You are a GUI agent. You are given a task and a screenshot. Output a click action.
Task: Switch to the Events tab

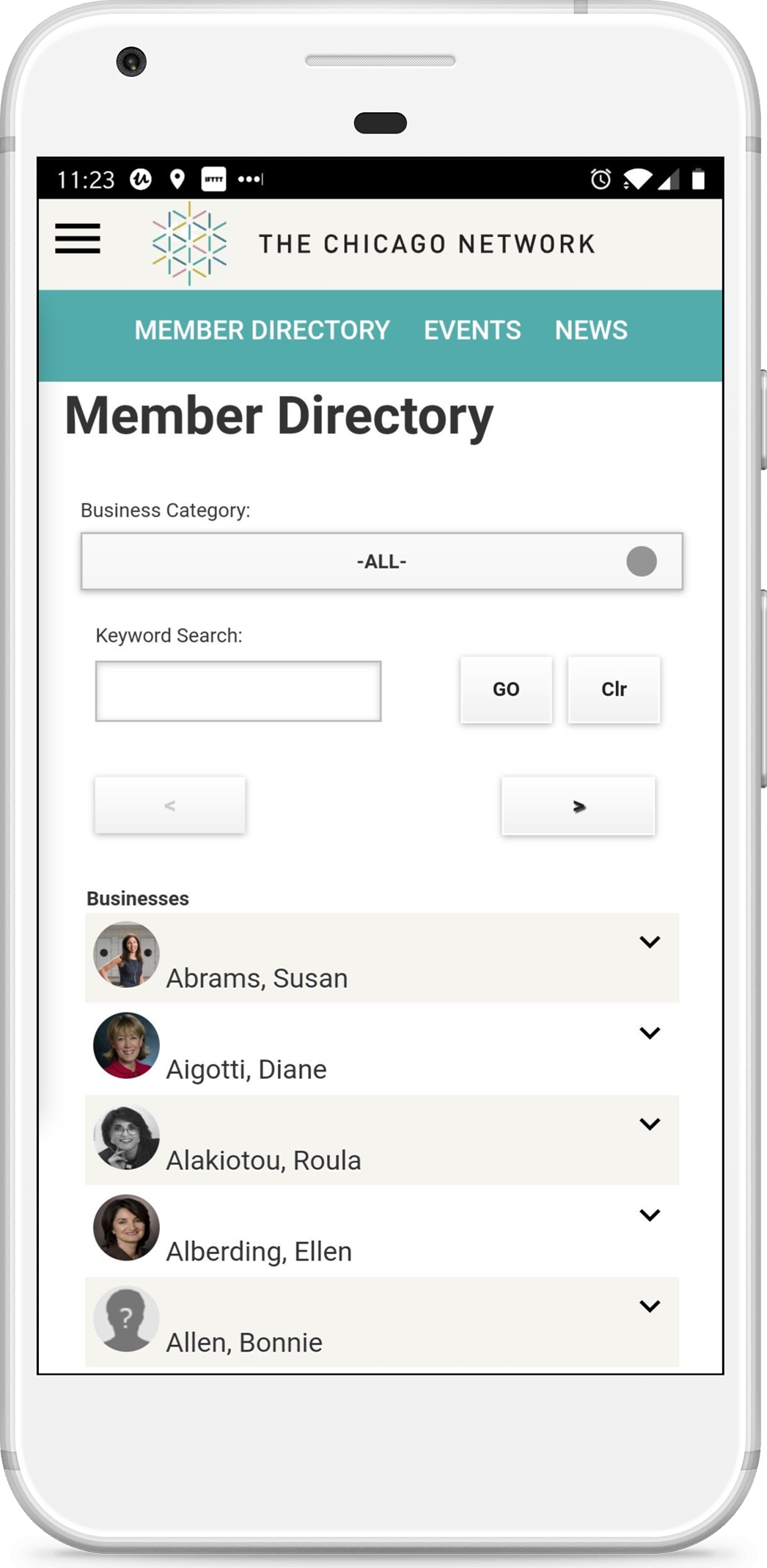pyautogui.click(x=472, y=330)
